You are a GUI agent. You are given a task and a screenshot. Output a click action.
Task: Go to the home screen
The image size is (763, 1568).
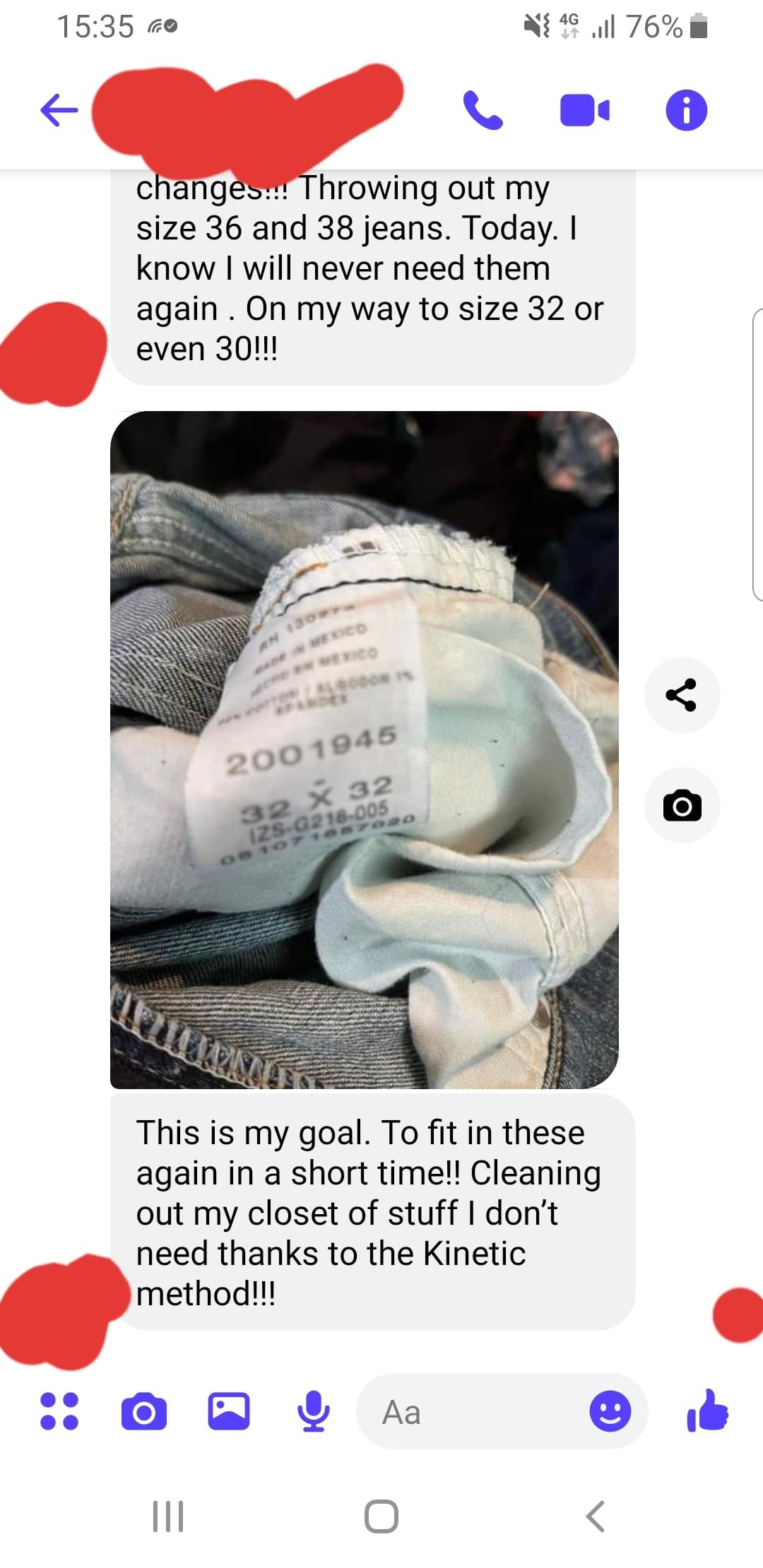(381, 1516)
